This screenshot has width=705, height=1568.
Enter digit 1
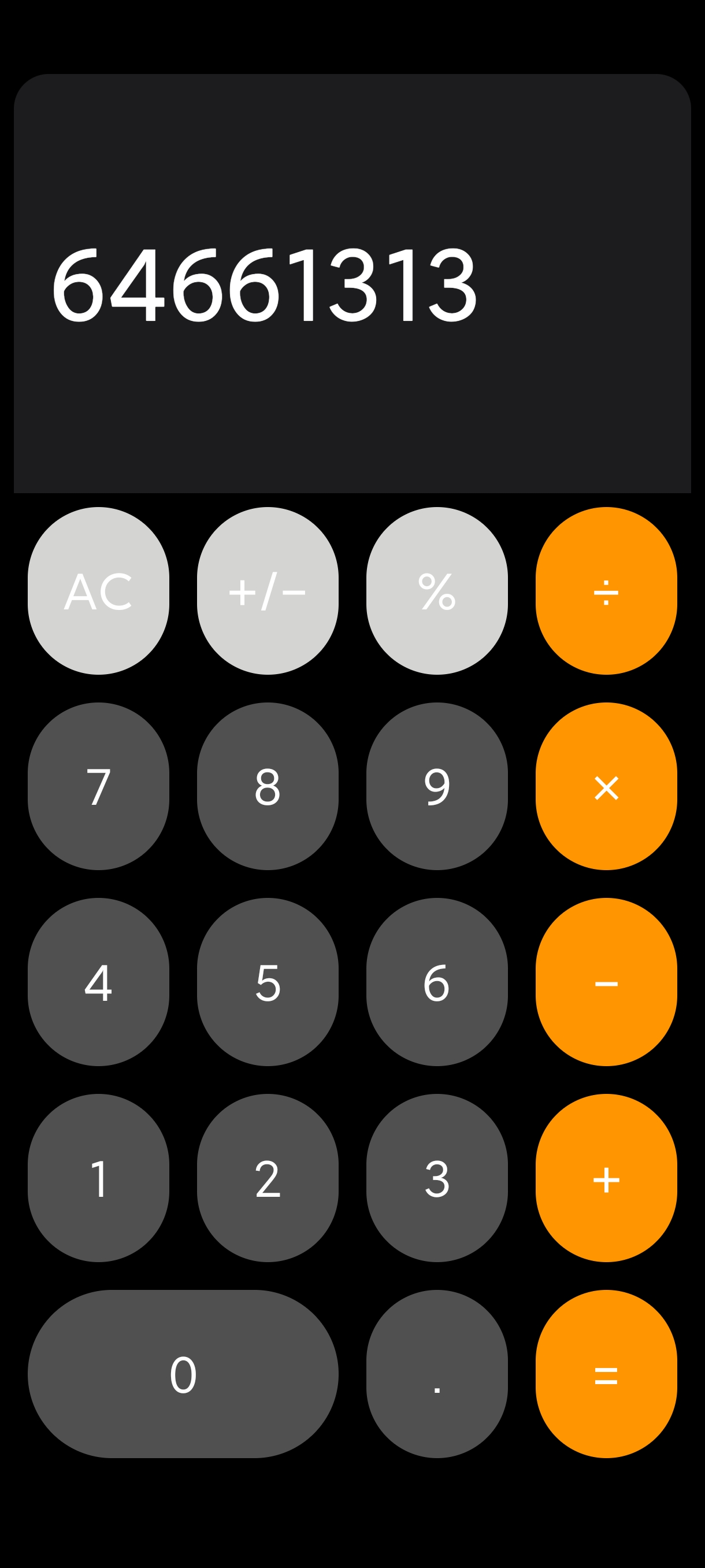[98, 1177]
